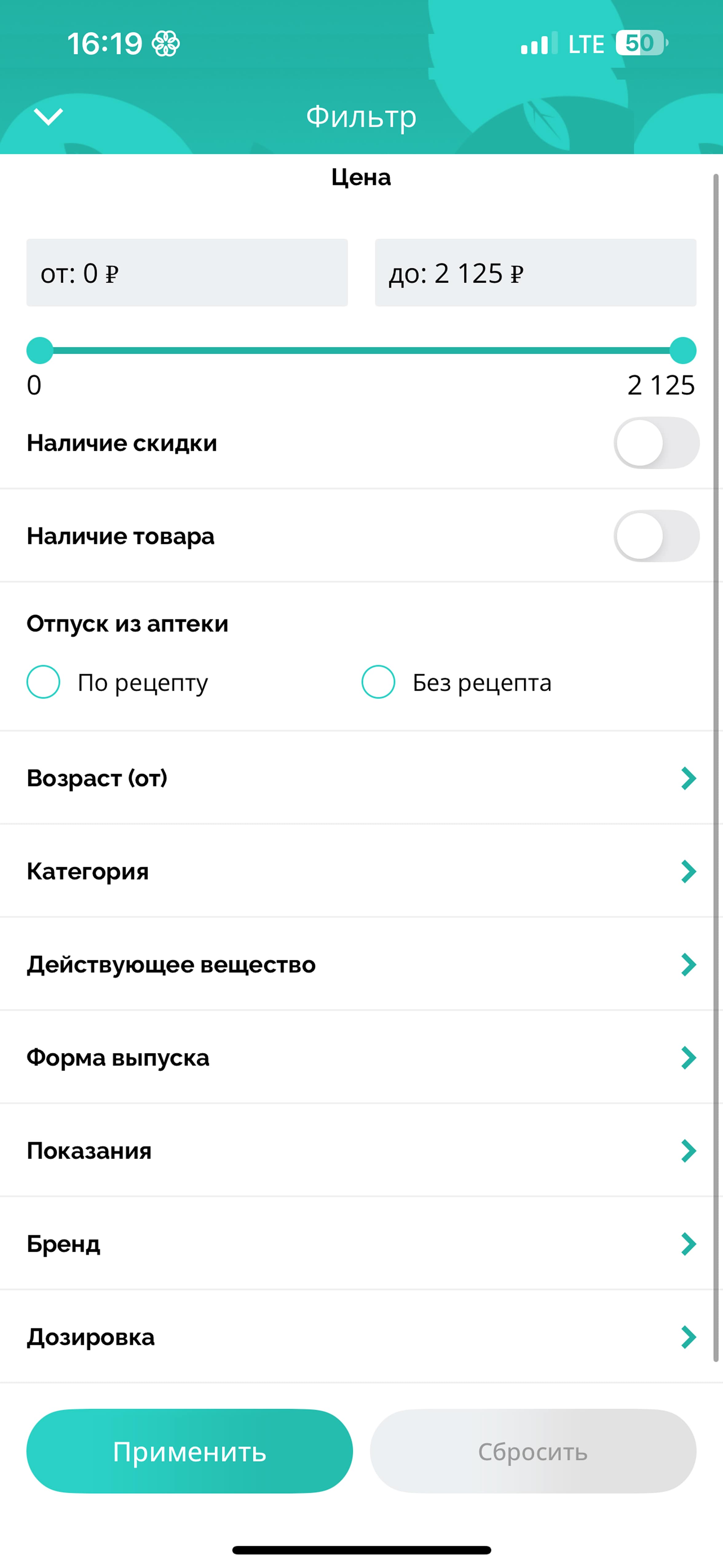The image size is (723, 1568).
Task: Toggle the "Наличие товара" switch
Action: click(656, 536)
